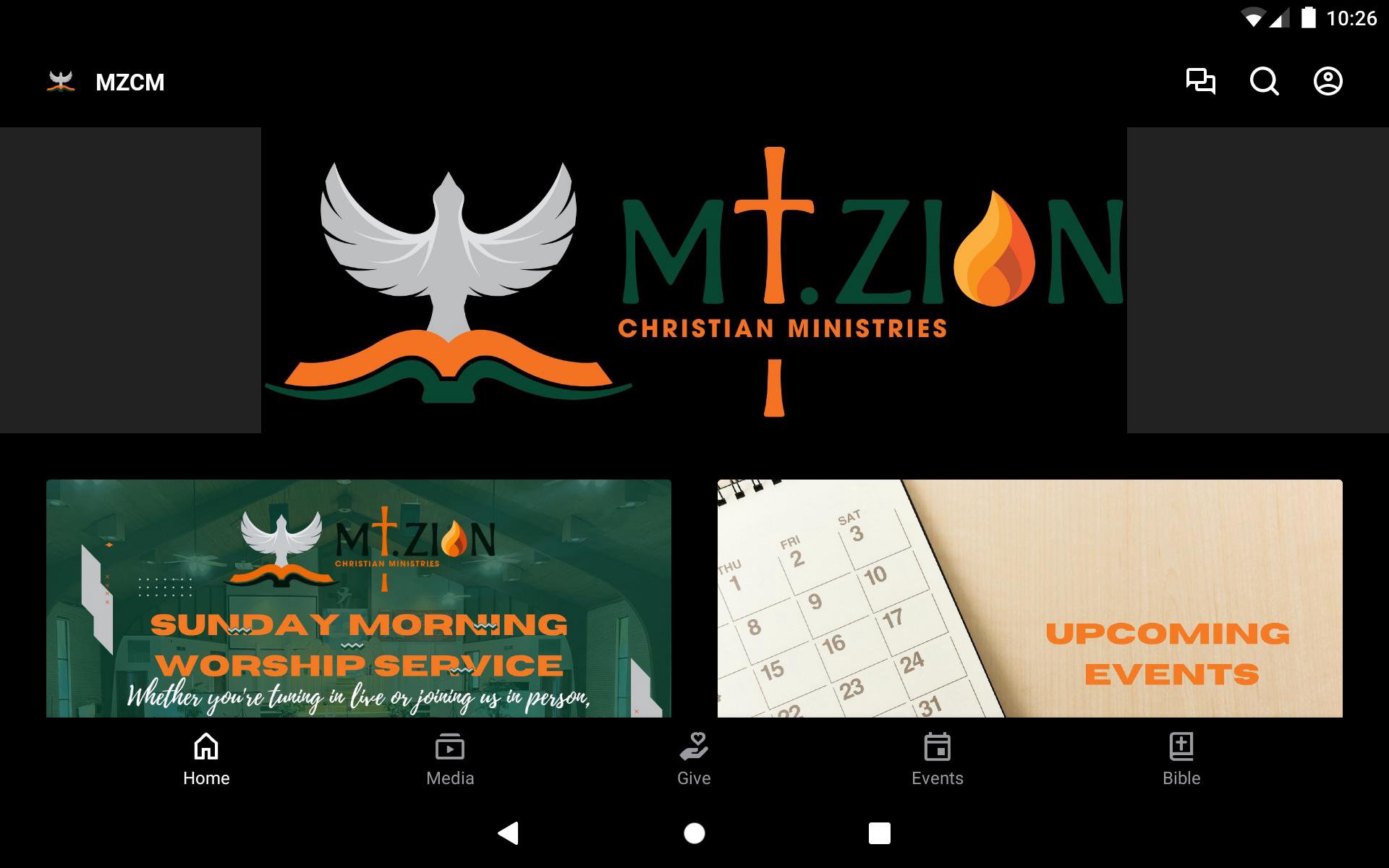Switch to the Give tab
The image size is (1389, 868).
(x=694, y=759)
